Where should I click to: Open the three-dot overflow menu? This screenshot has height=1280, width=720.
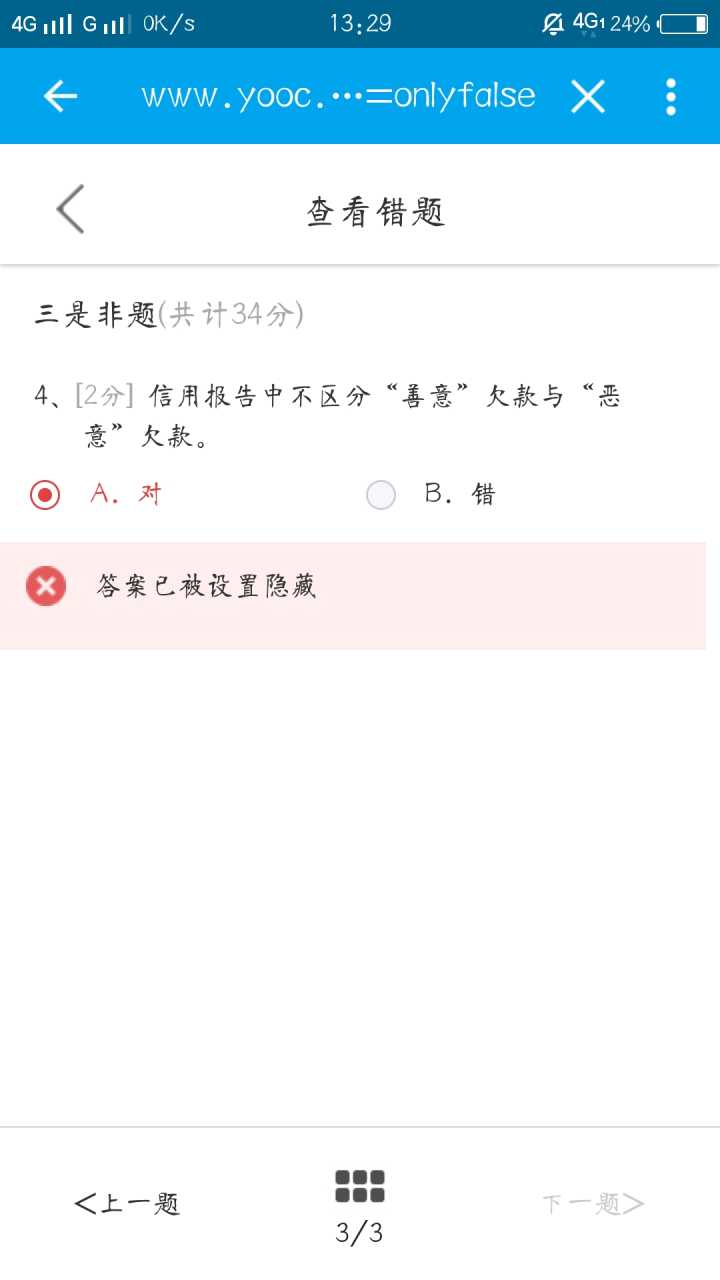[x=671, y=96]
